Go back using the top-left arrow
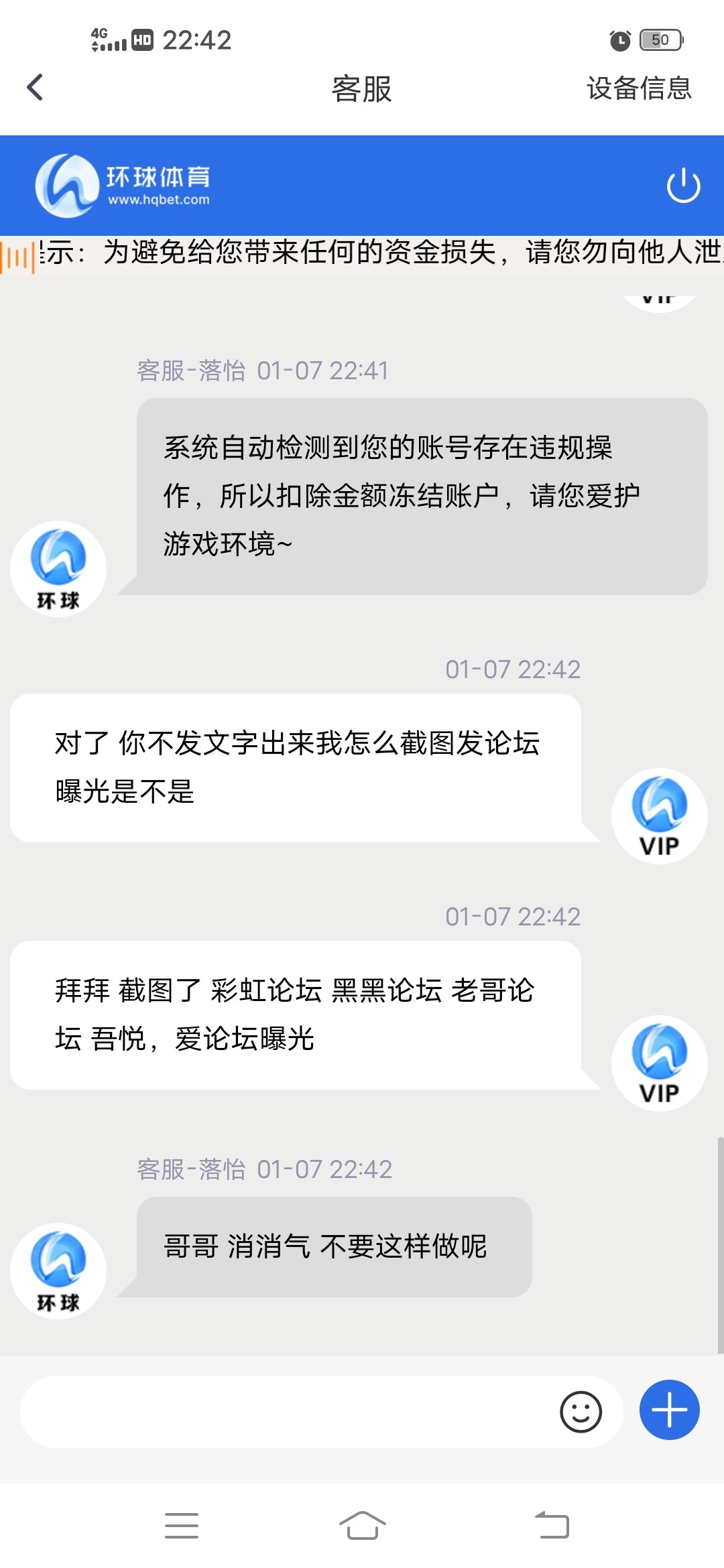This screenshot has height=1568, width=724. click(x=35, y=88)
